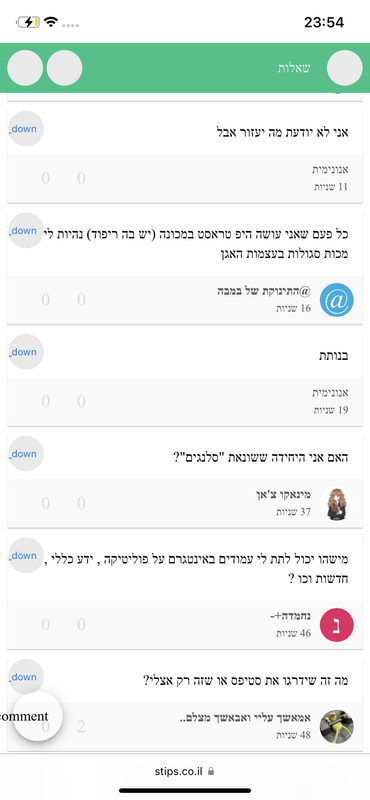Open the question about hating סלנגים
Viewport: 370px width, 800px height.
(x=261, y=457)
